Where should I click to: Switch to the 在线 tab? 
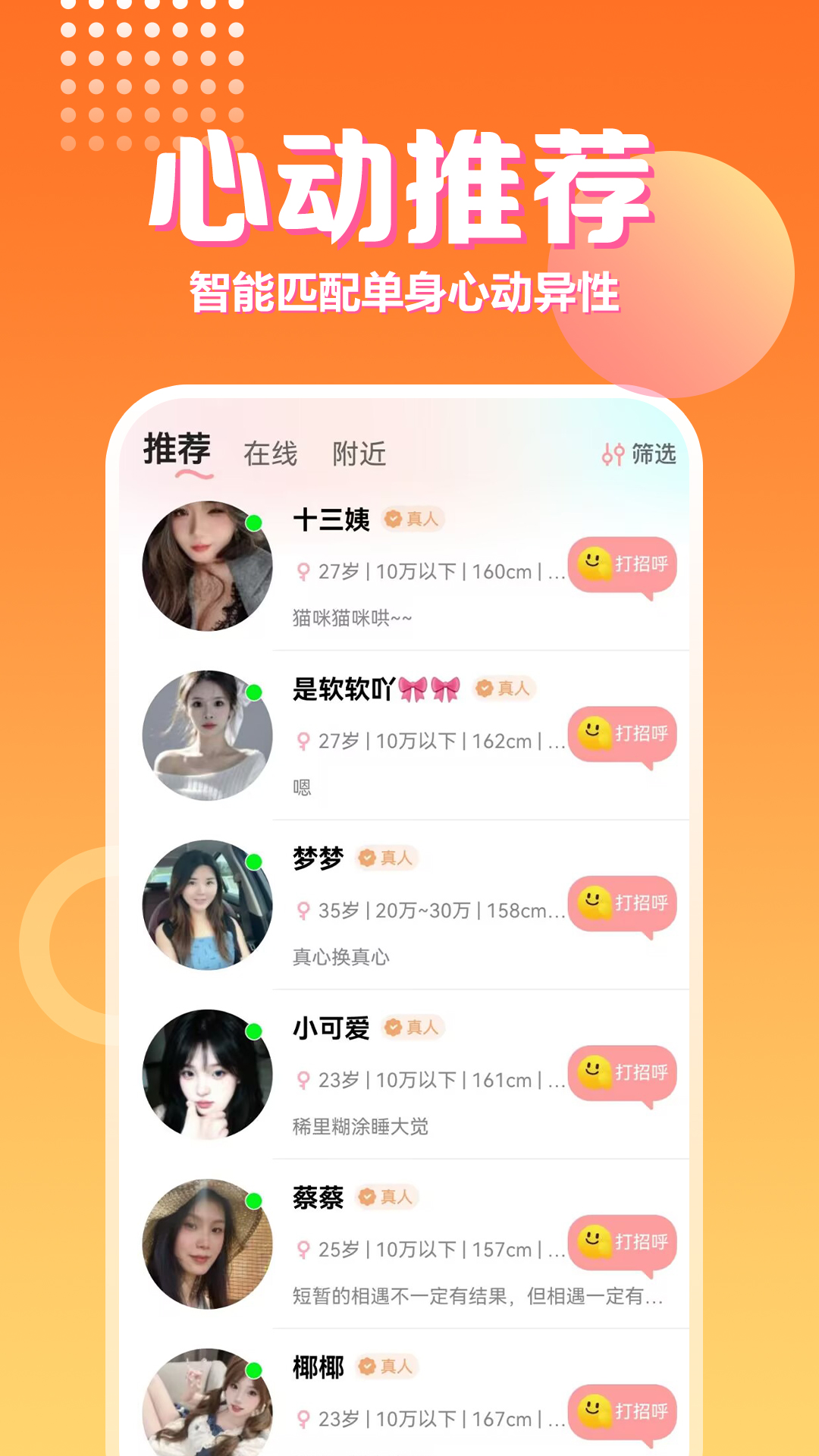point(269,453)
